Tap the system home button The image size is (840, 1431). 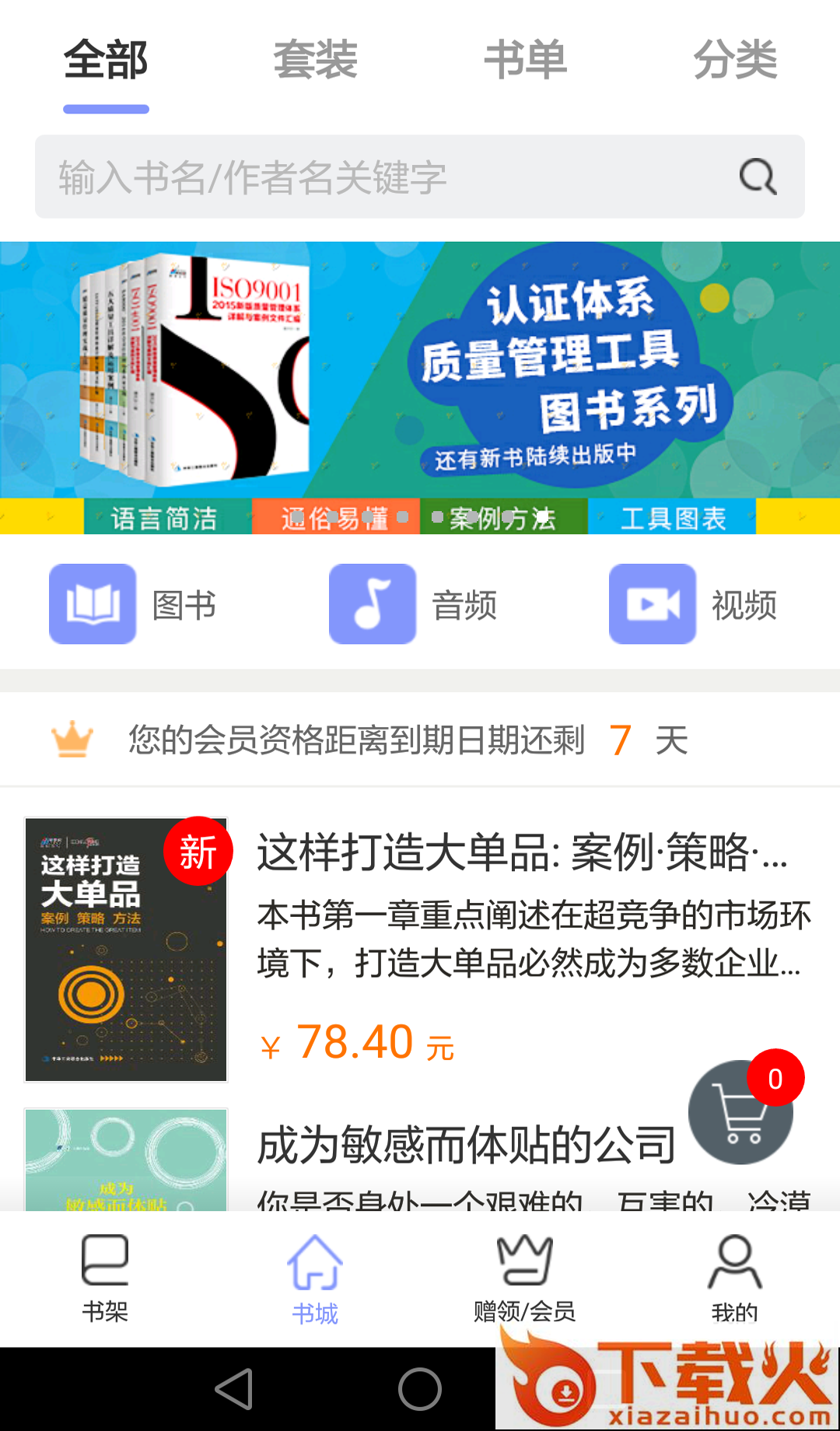click(420, 1389)
